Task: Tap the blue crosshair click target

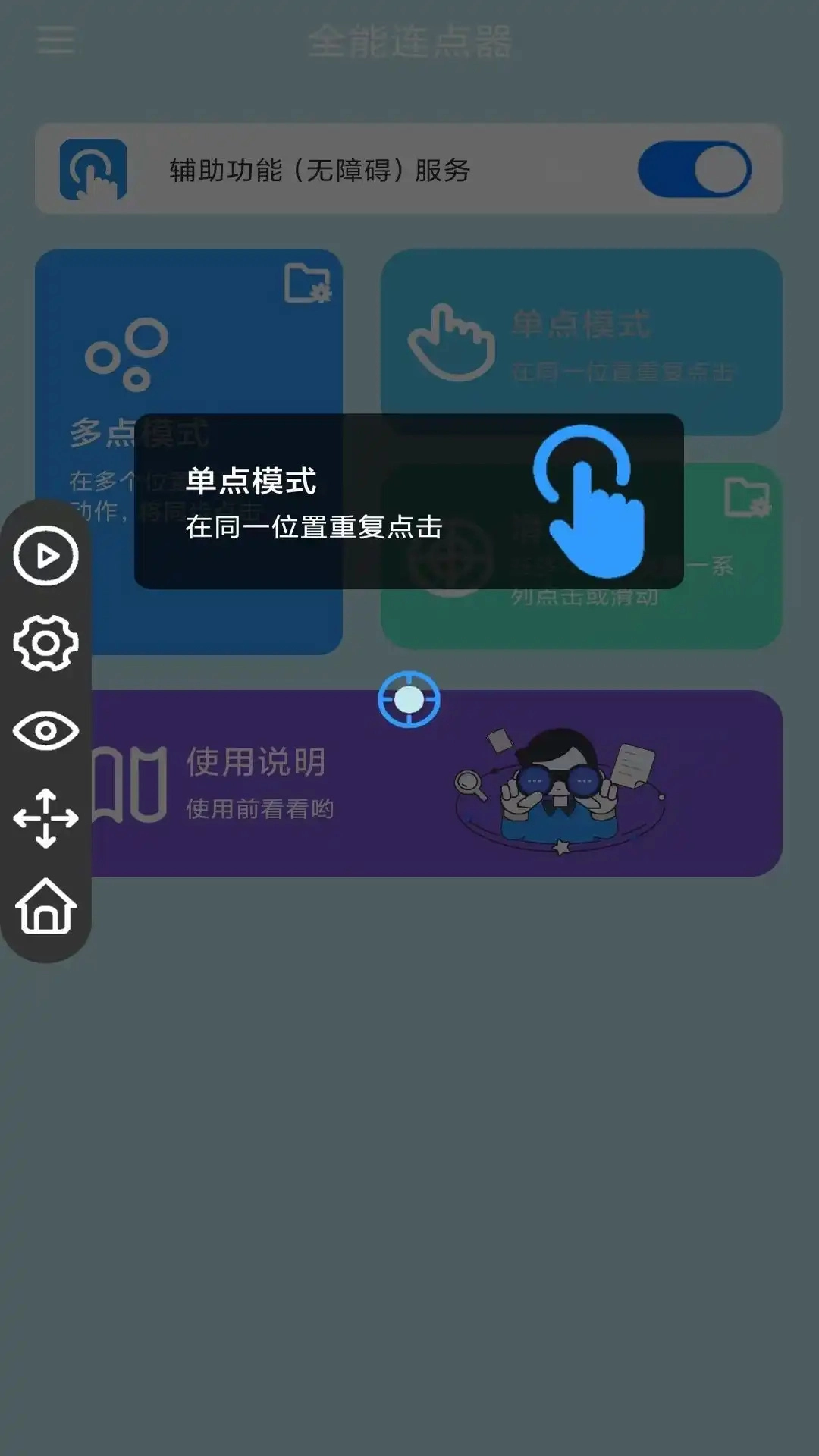Action: [409, 699]
